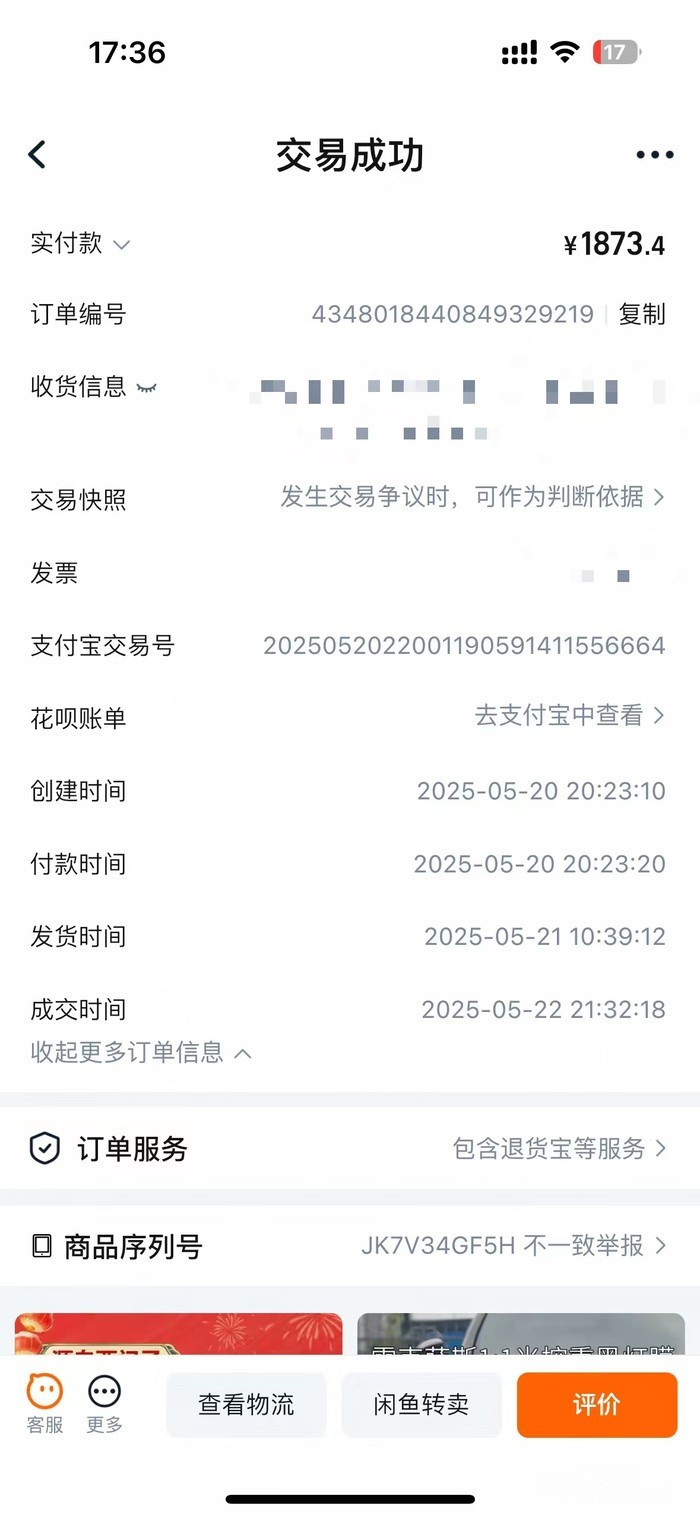
Task: Reveal hidden 收货信息 with the eye icon
Action: click(x=147, y=387)
